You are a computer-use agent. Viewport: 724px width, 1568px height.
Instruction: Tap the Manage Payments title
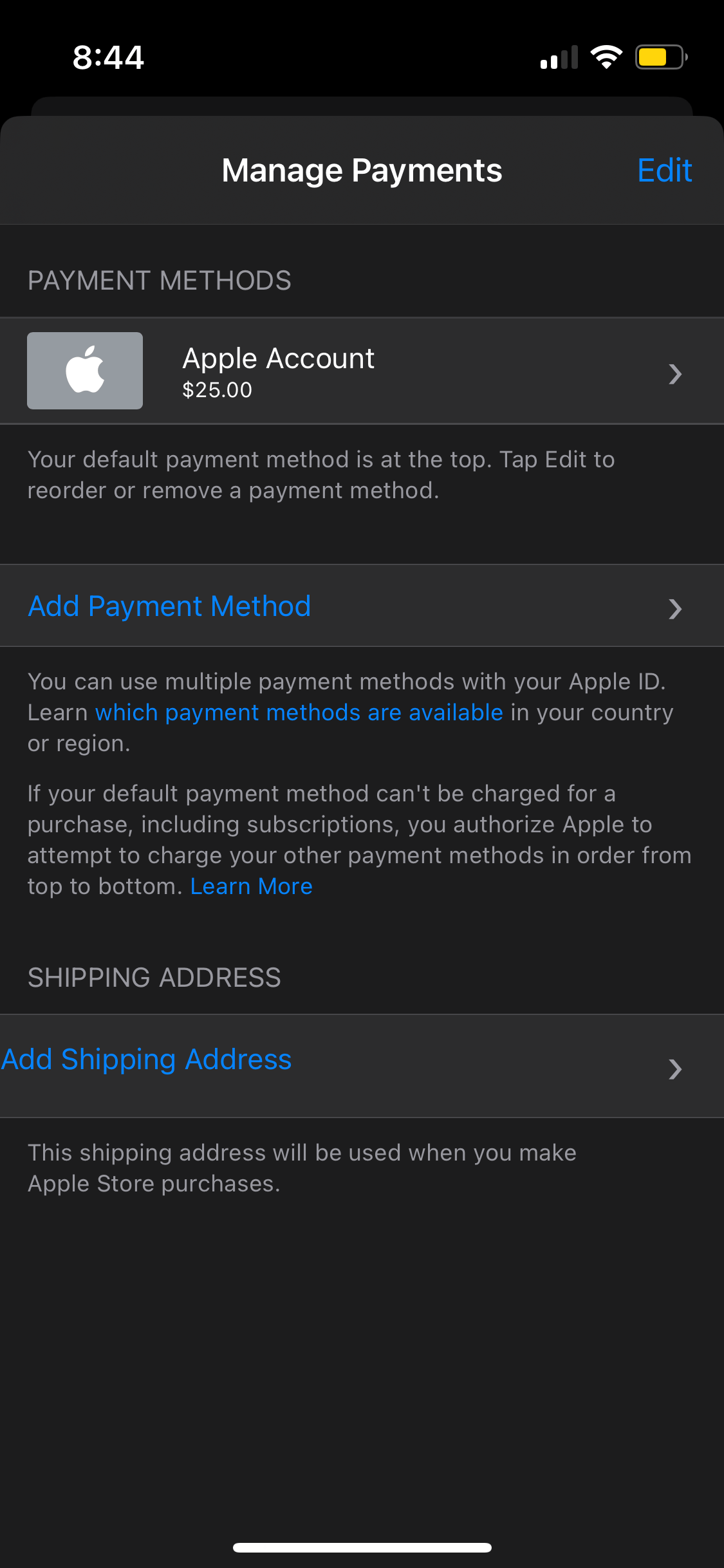point(362,169)
